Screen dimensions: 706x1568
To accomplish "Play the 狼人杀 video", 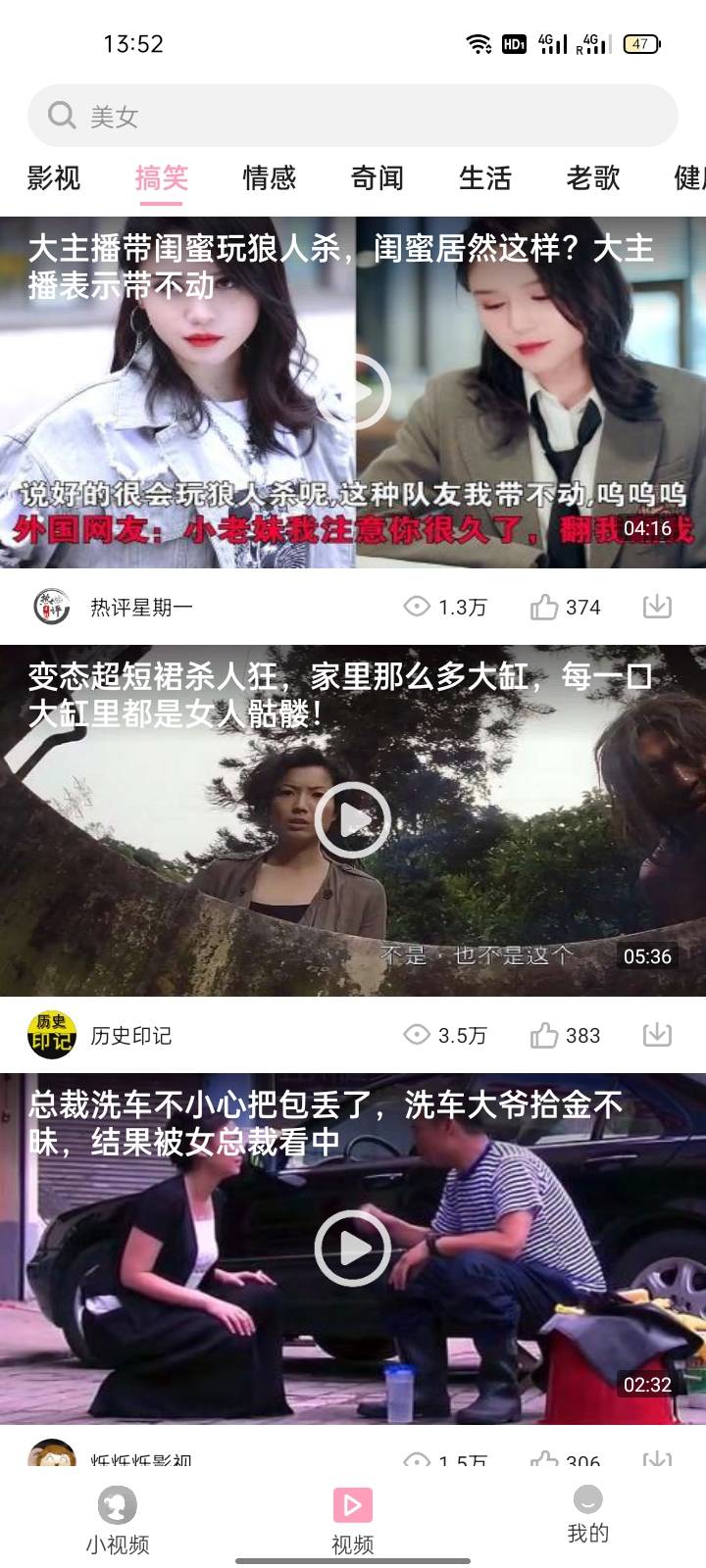I will pyautogui.click(x=353, y=392).
